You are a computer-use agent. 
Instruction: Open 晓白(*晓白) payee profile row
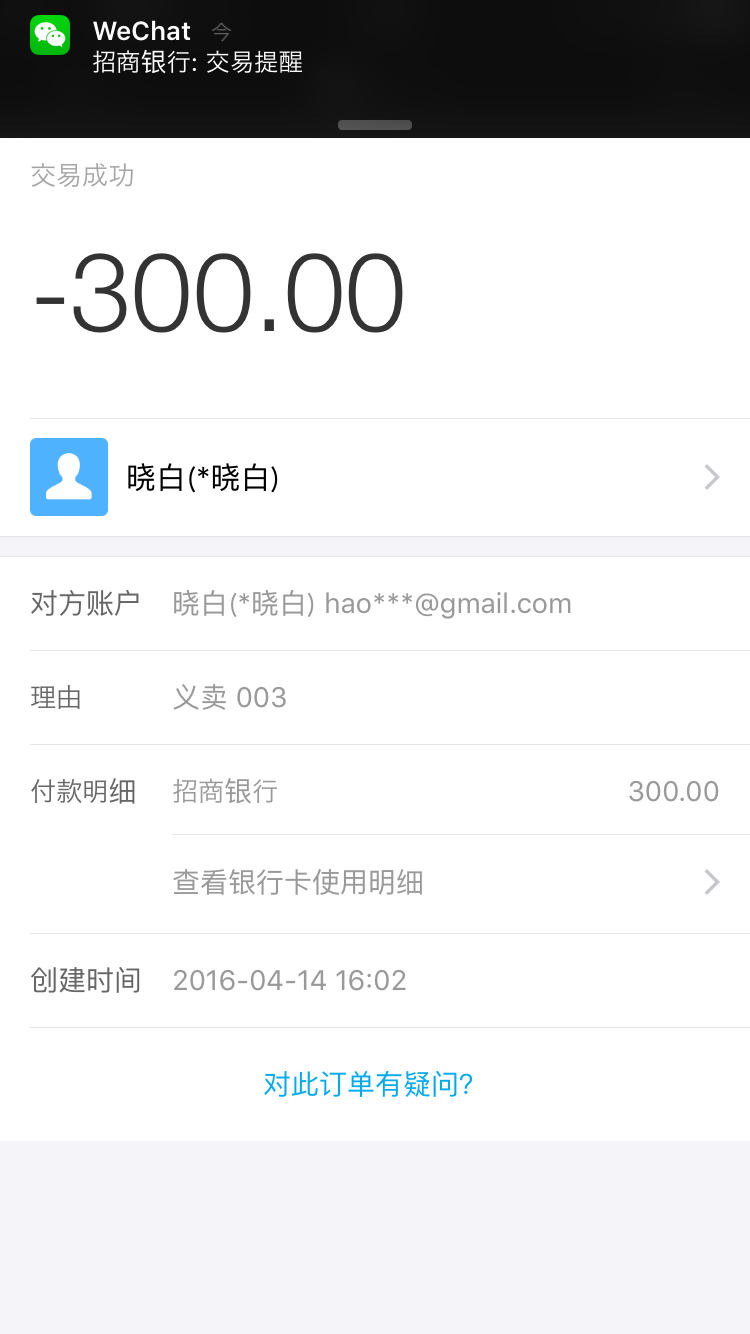[375, 477]
